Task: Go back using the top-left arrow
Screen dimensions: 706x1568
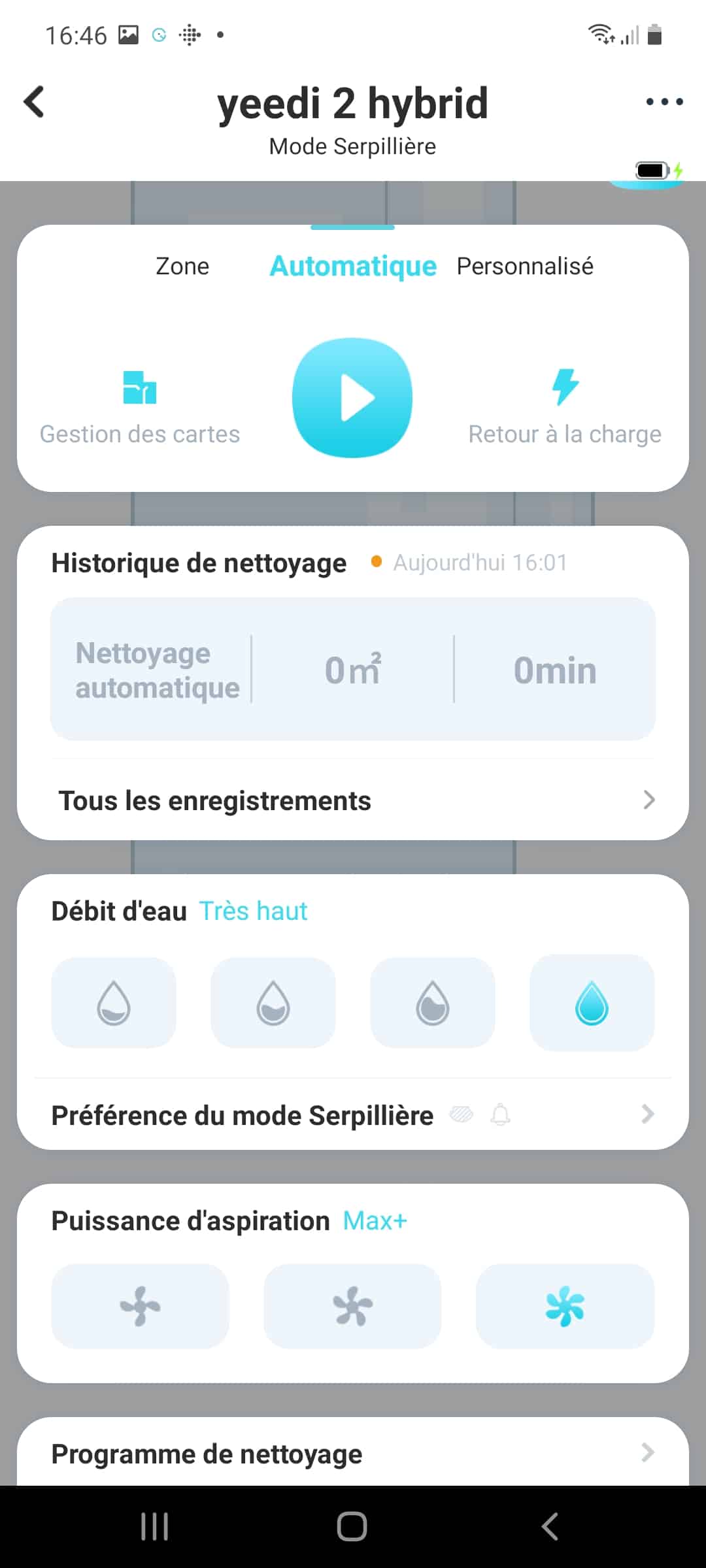Action: click(x=34, y=102)
